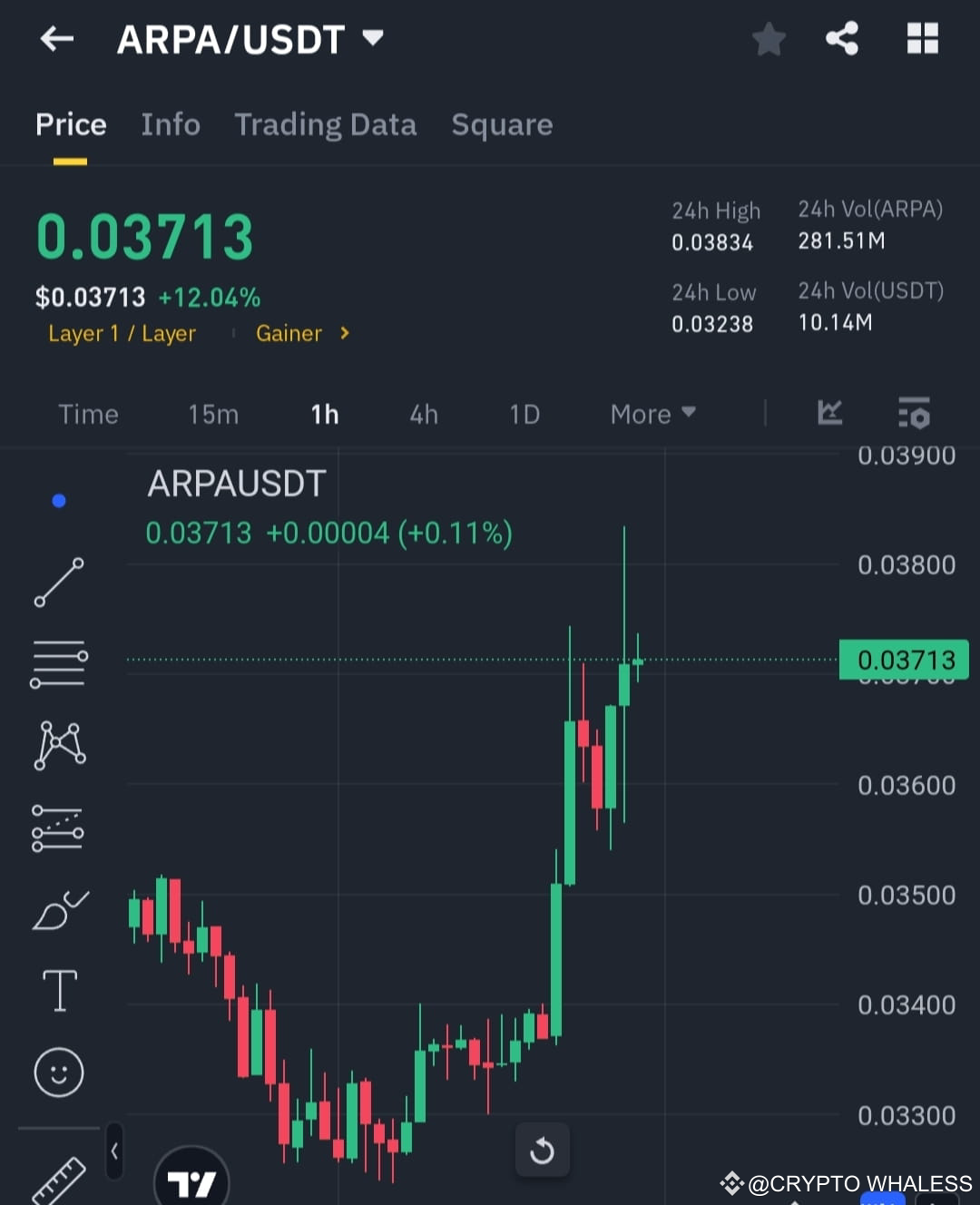Viewport: 980px width, 1205px height.
Task: Open the annotation brush tool
Action: 58,910
